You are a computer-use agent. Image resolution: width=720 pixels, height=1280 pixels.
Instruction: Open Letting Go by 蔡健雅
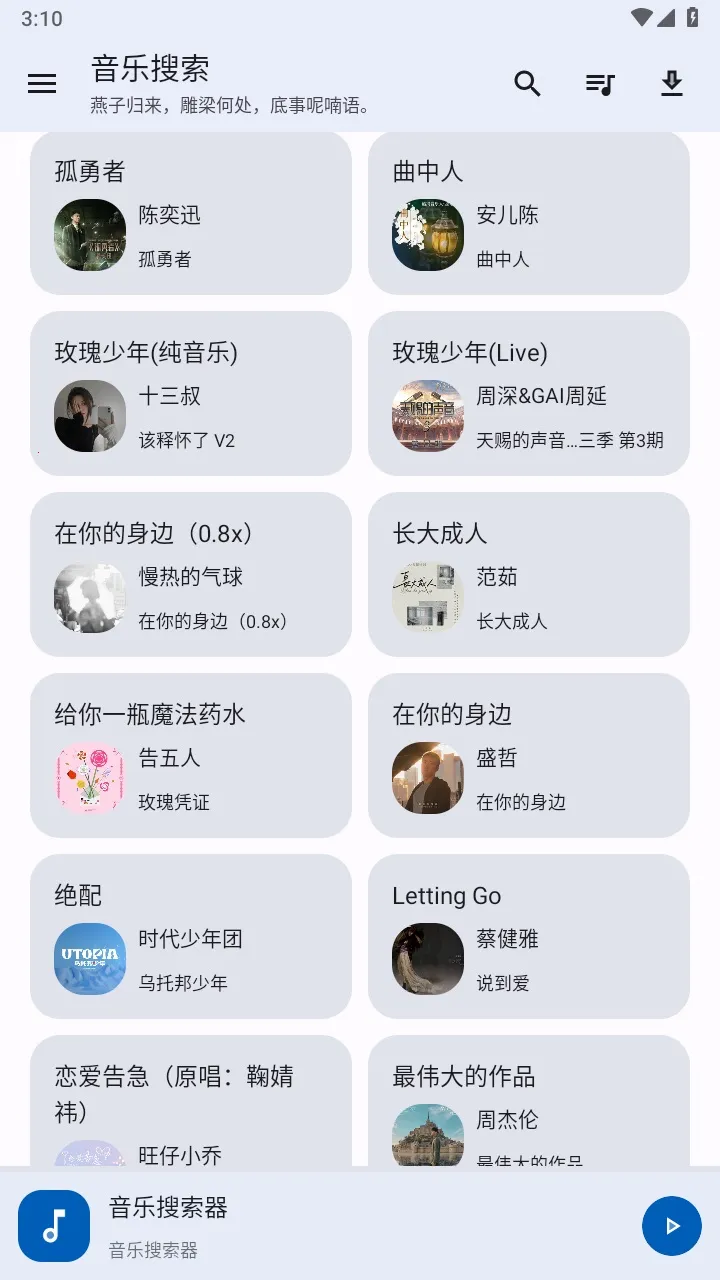tap(528, 936)
